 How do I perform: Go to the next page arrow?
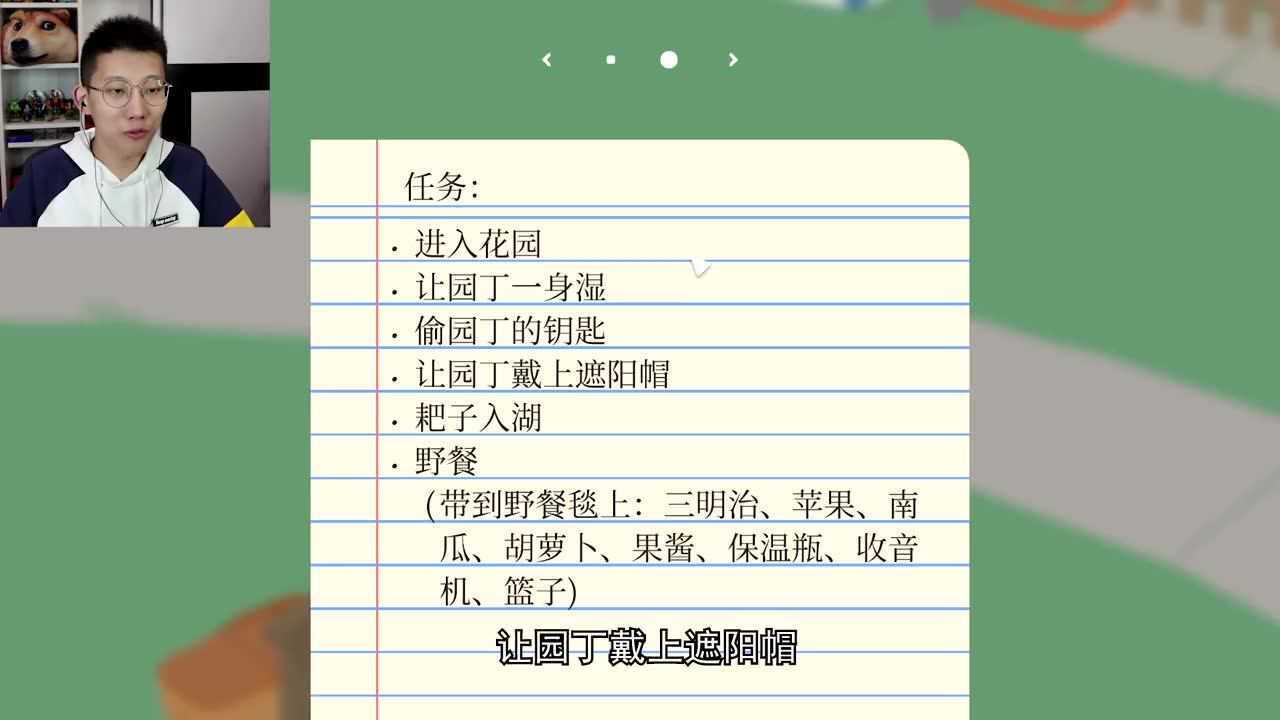click(733, 60)
